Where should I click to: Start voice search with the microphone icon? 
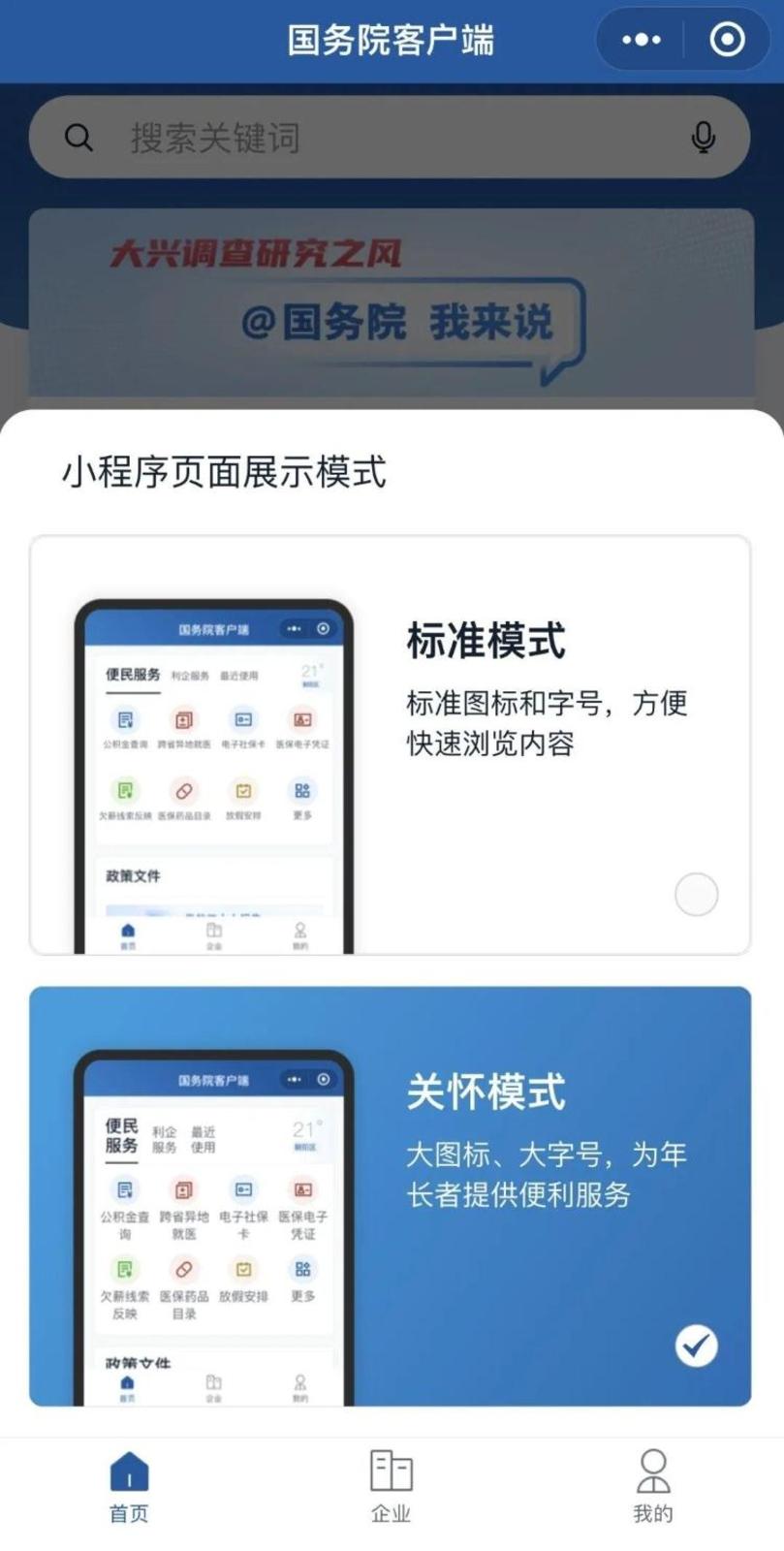point(704,138)
